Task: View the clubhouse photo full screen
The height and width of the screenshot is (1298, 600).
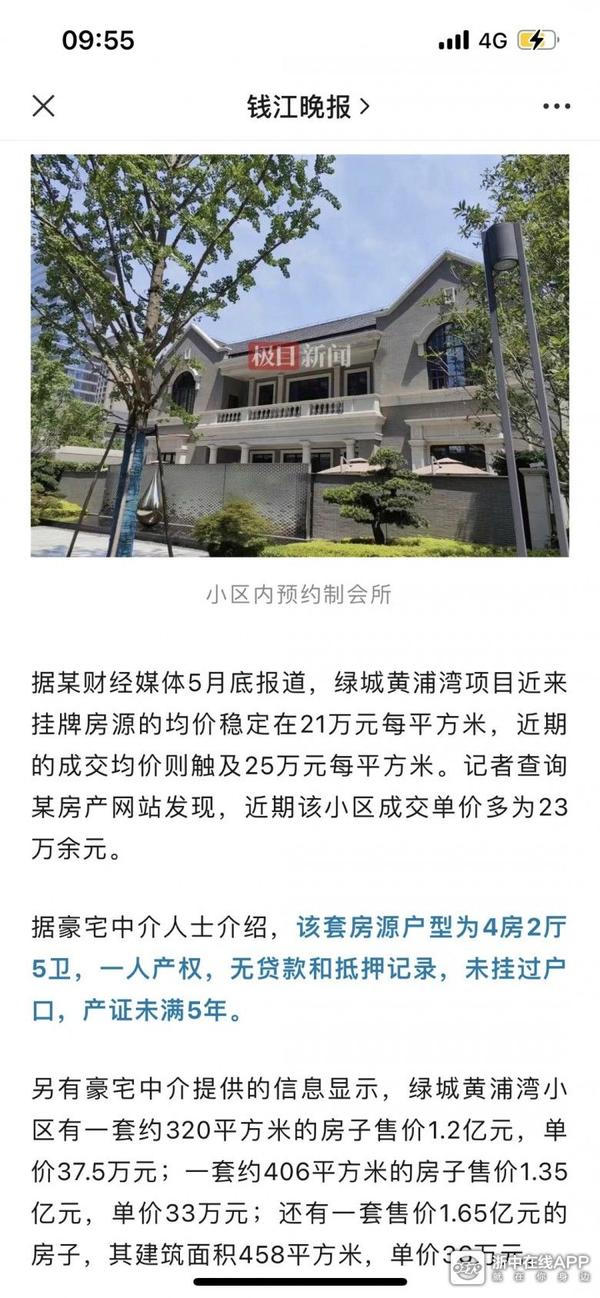Action: click(x=300, y=355)
